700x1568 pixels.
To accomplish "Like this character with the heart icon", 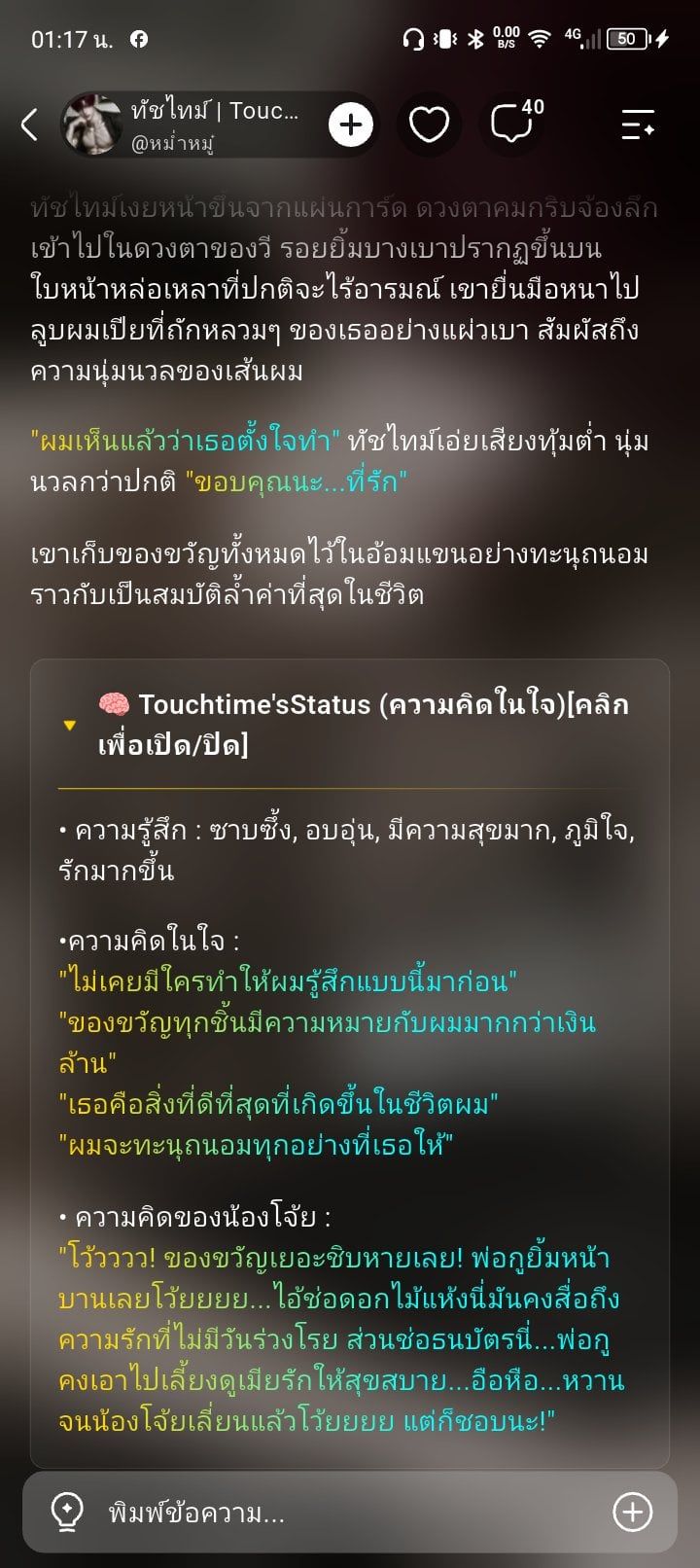I will click(429, 125).
